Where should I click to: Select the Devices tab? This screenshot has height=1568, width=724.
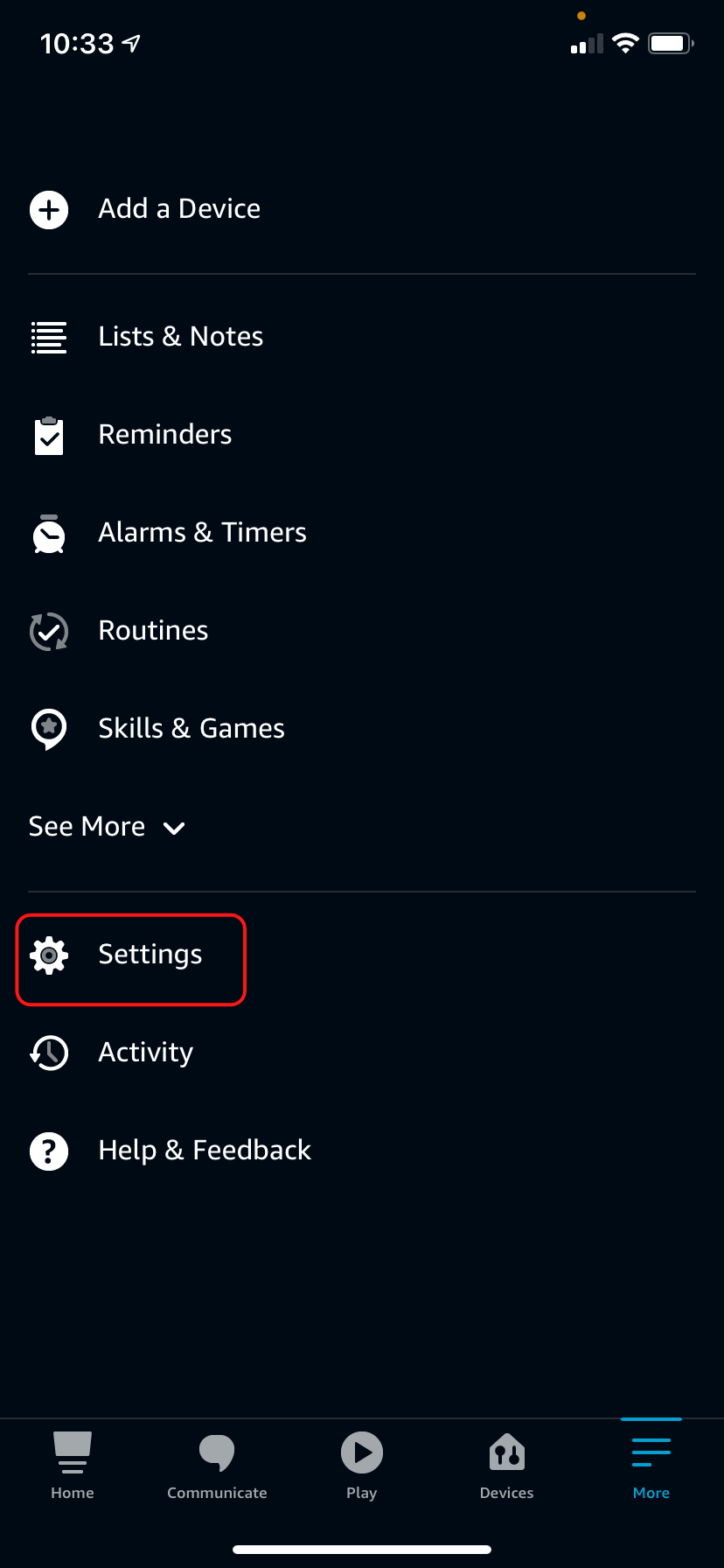click(507, 1466)
